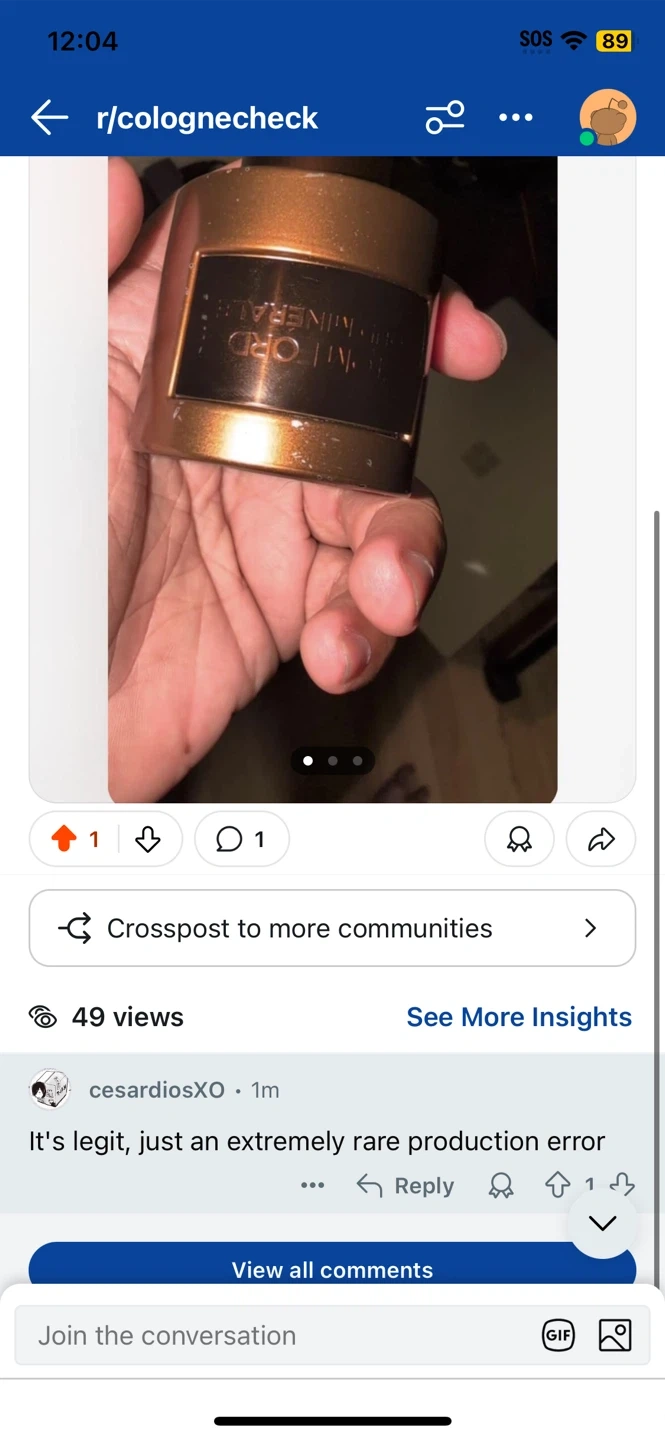
Task: Open the three-dot overflow menu in header
Action: tap(516, 118)
